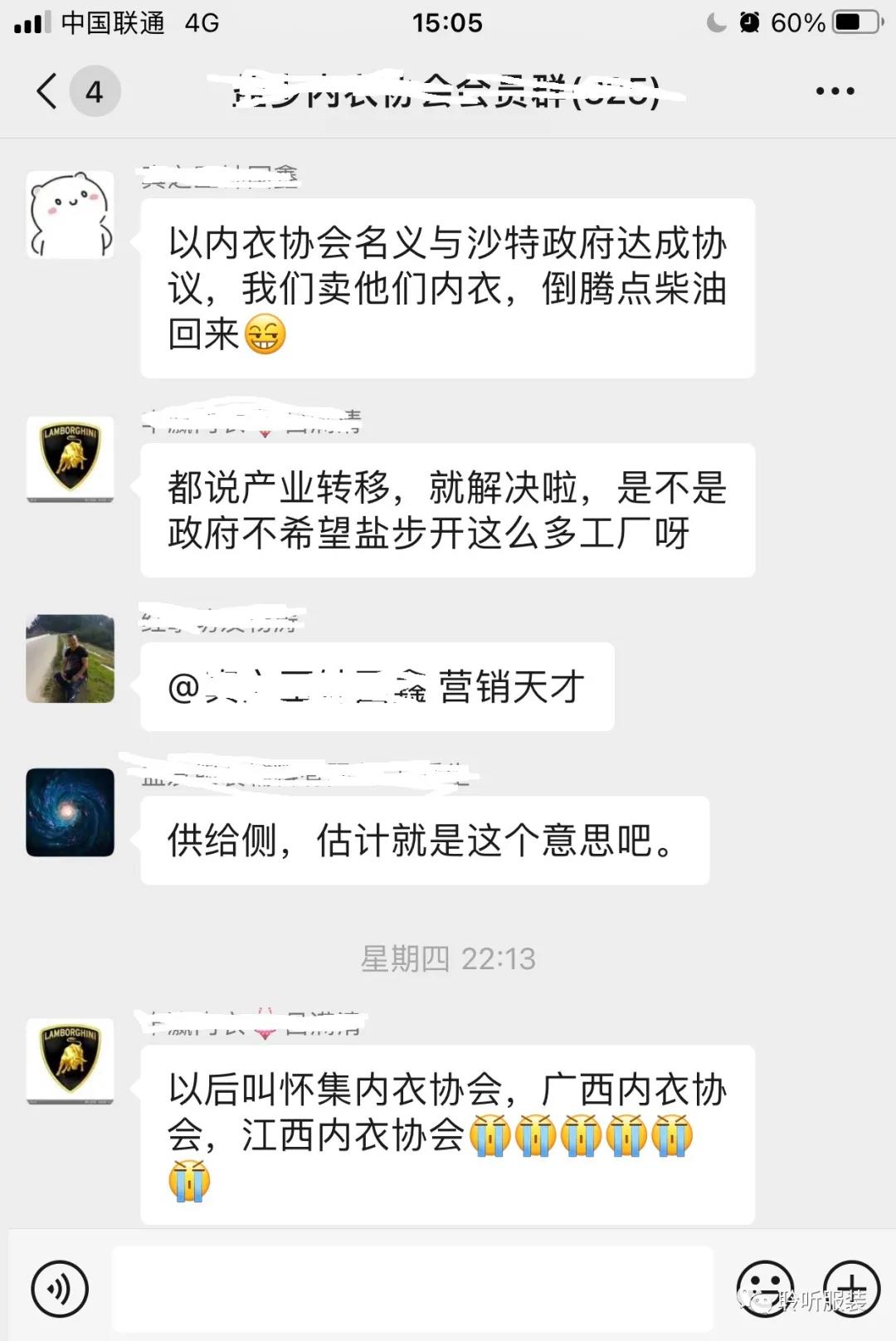Open the roadside photo avatar profile
This screenshot has height=1341, width=896.
tap(71, 659)
